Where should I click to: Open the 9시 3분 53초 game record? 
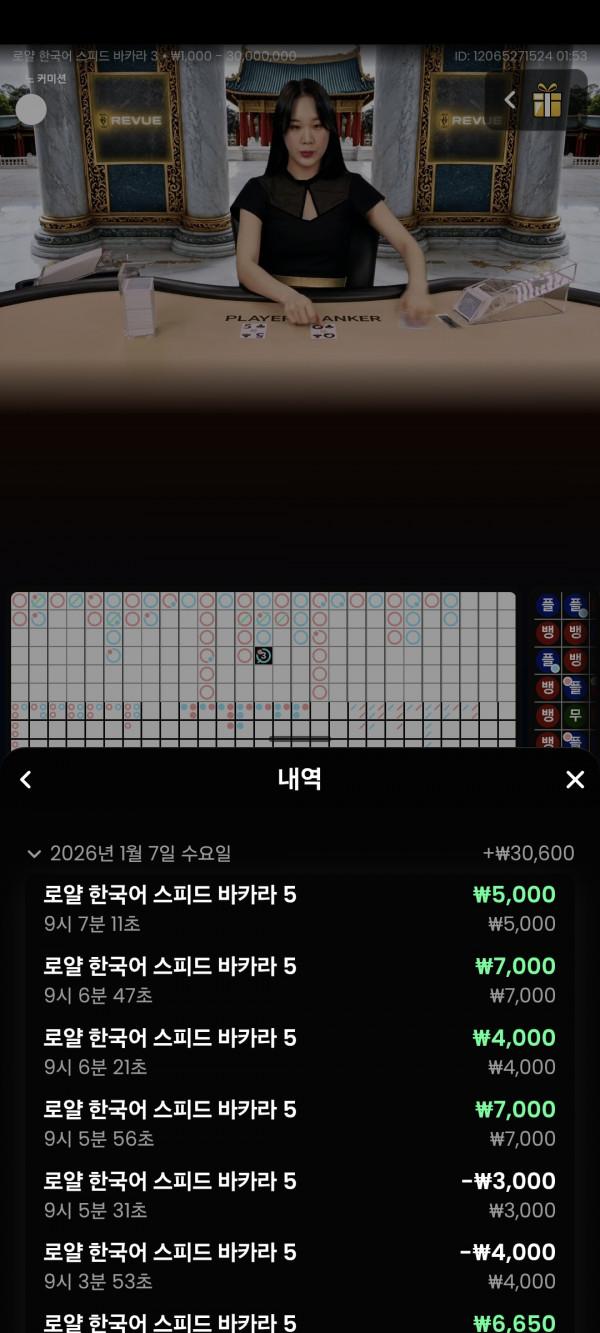[x=300, y=1266]
